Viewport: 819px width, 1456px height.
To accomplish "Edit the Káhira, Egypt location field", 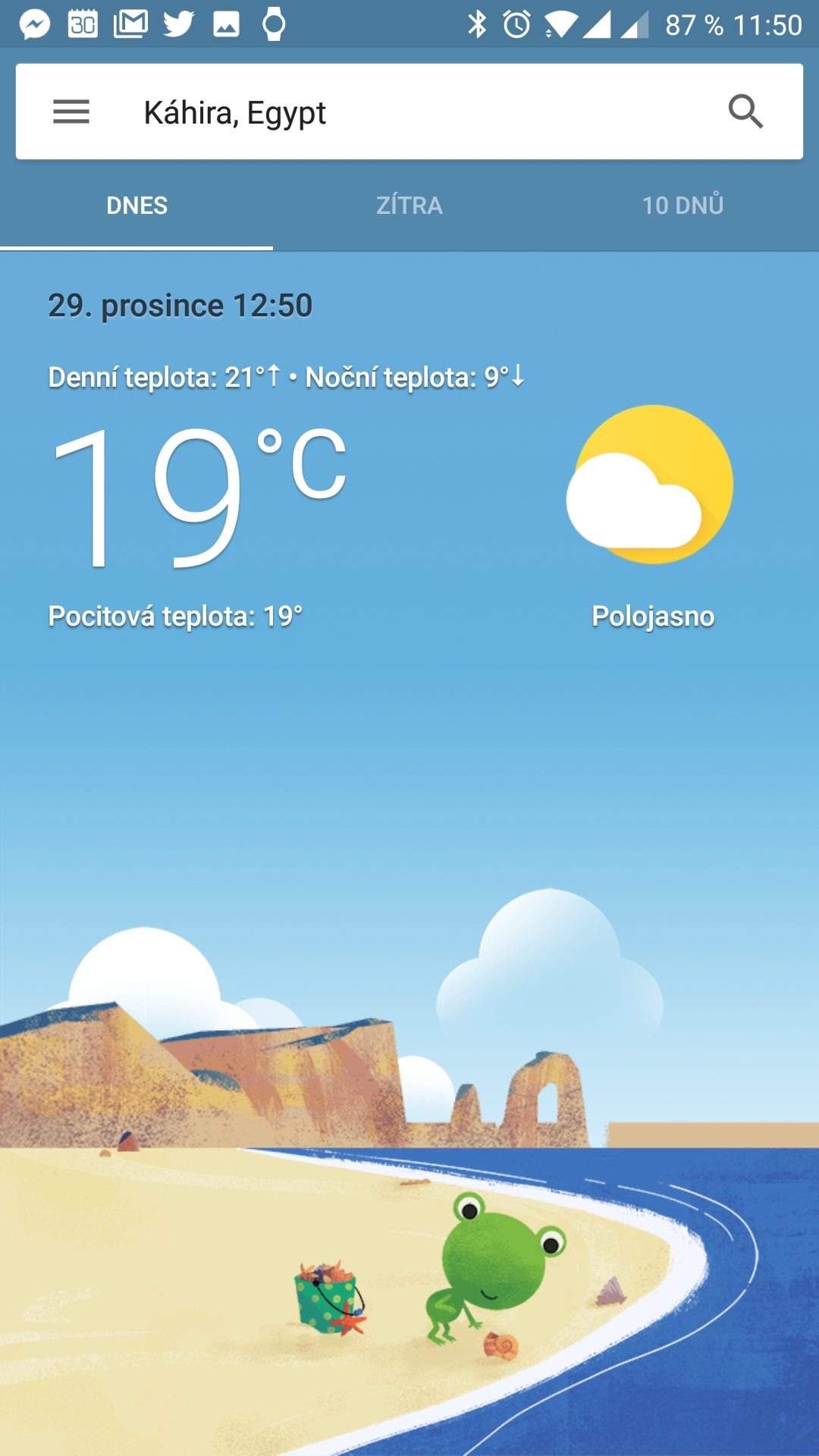I will click(409, 112).
